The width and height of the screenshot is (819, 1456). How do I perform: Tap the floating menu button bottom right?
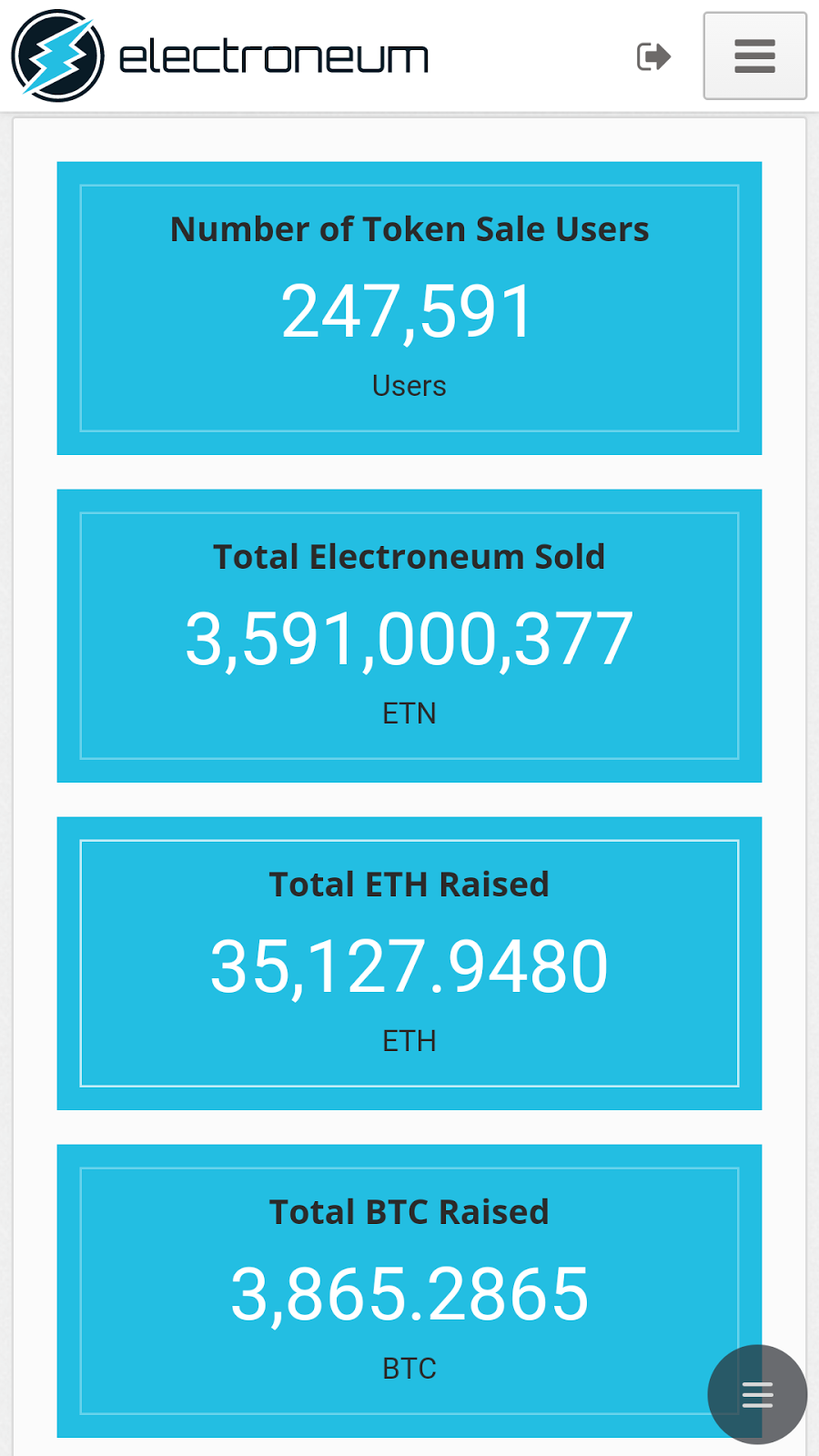tap(756, 1394)
